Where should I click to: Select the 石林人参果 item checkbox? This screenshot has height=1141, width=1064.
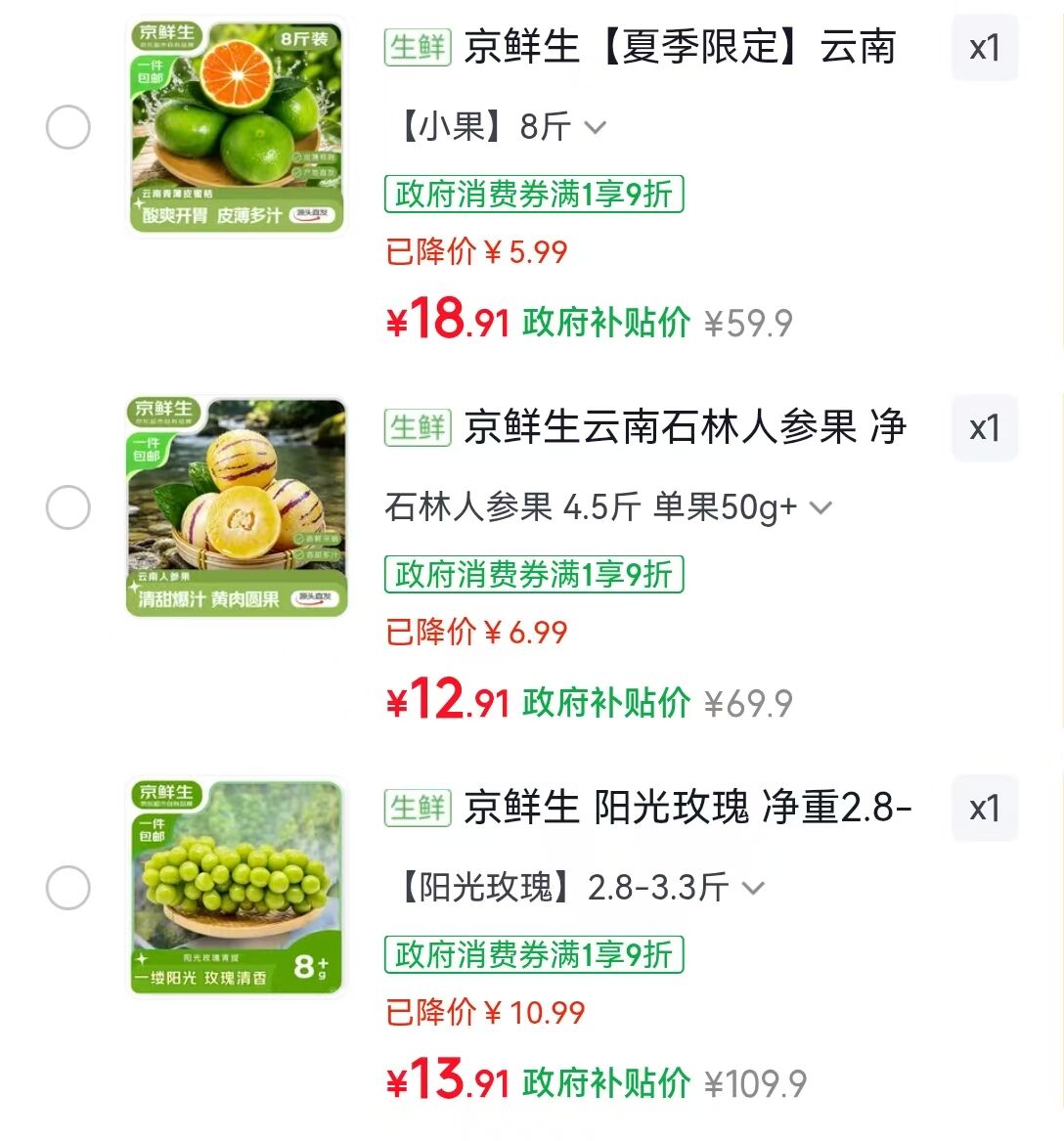click(67, 507)
